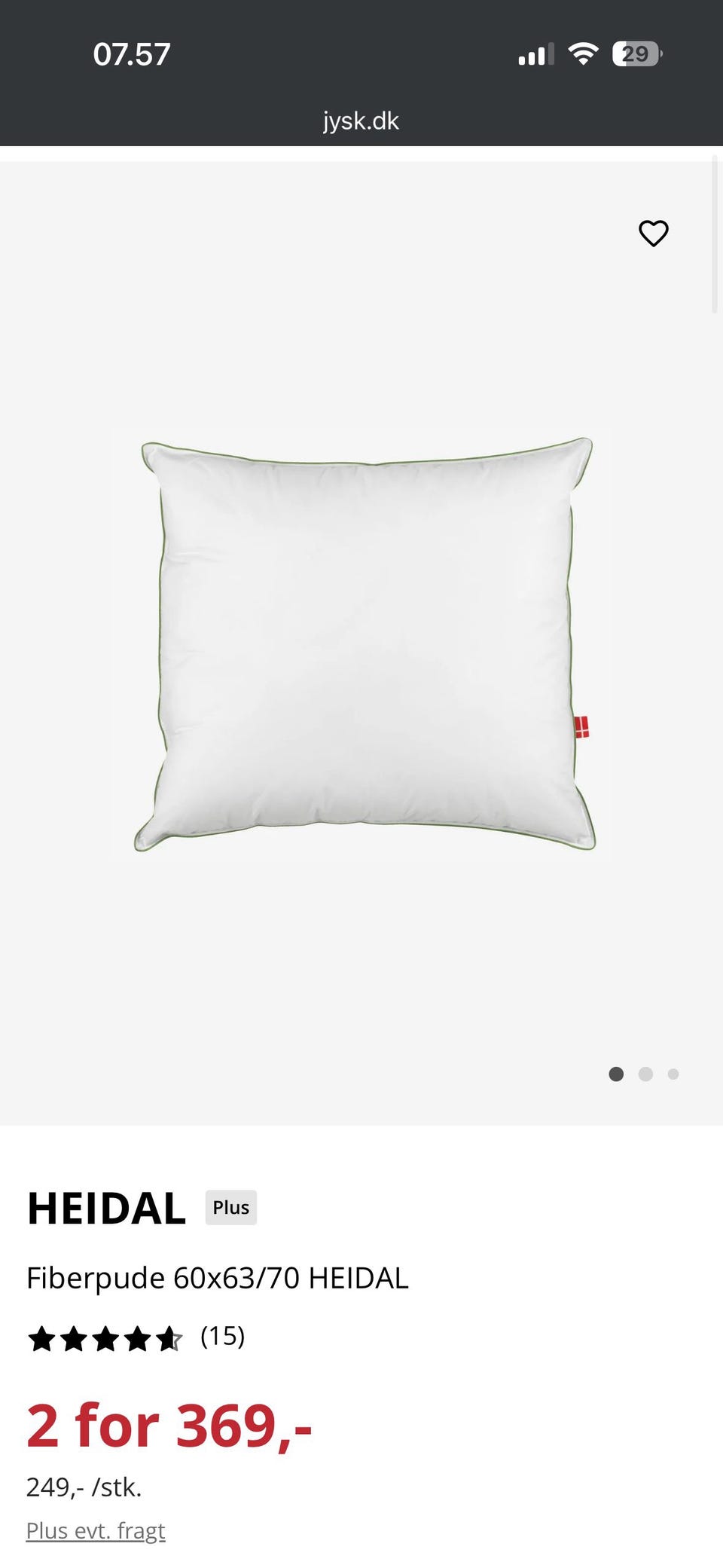
Task: View the 15 customer reviews
Action: point(222,1336)
